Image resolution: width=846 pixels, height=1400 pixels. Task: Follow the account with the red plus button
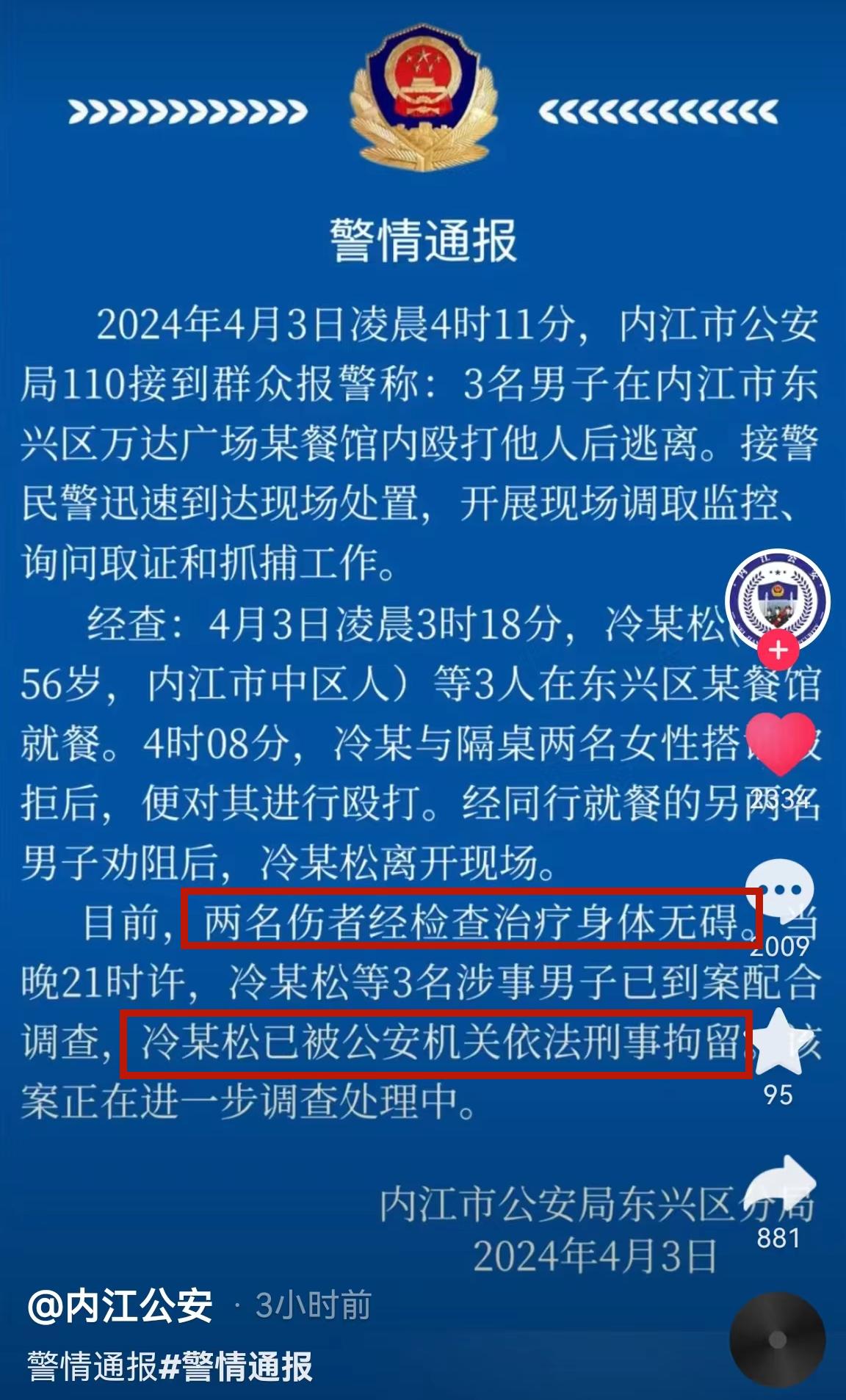(778, 650)
